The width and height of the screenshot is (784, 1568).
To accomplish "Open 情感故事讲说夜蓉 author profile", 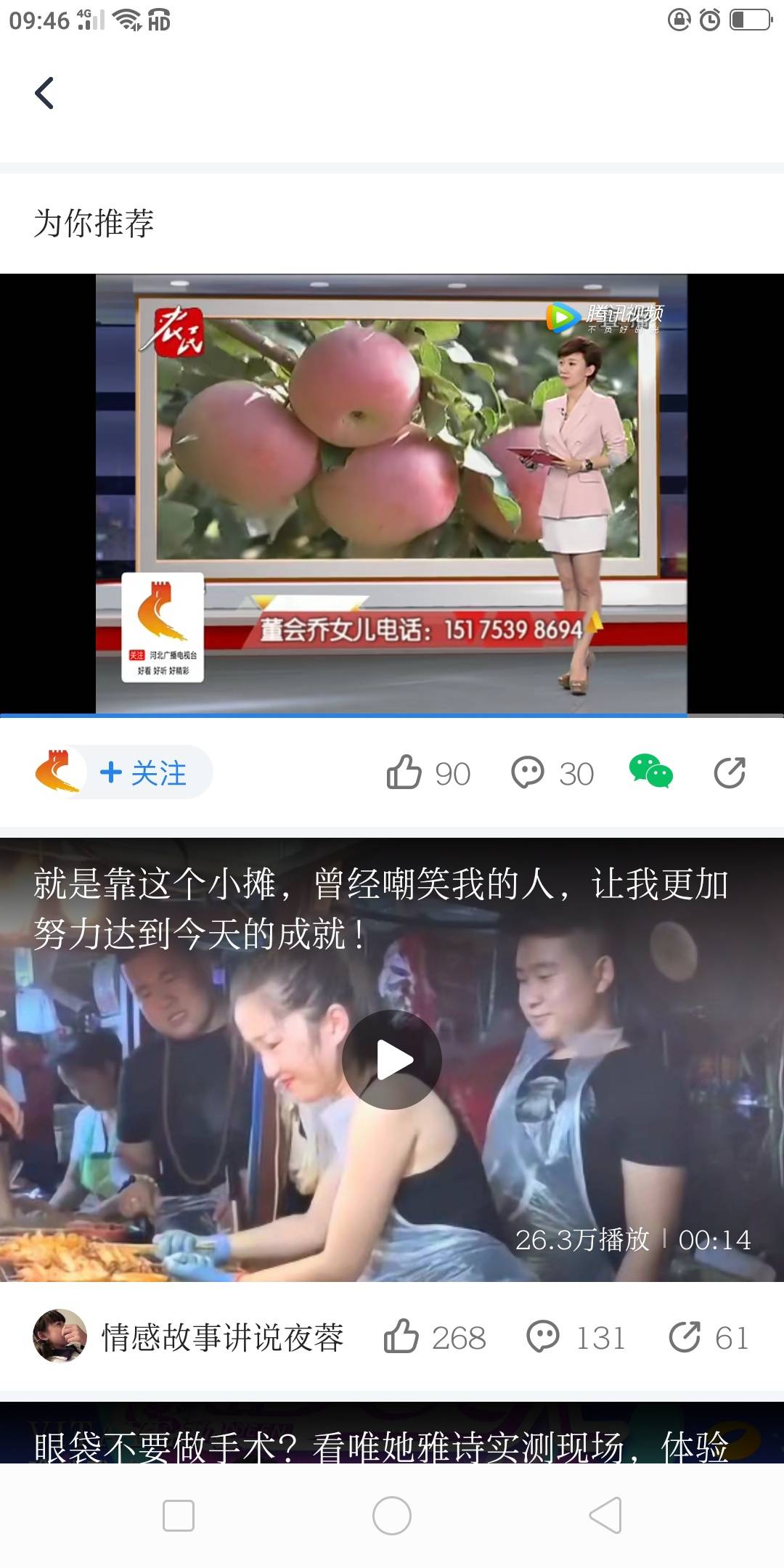I will [221, 1337].
